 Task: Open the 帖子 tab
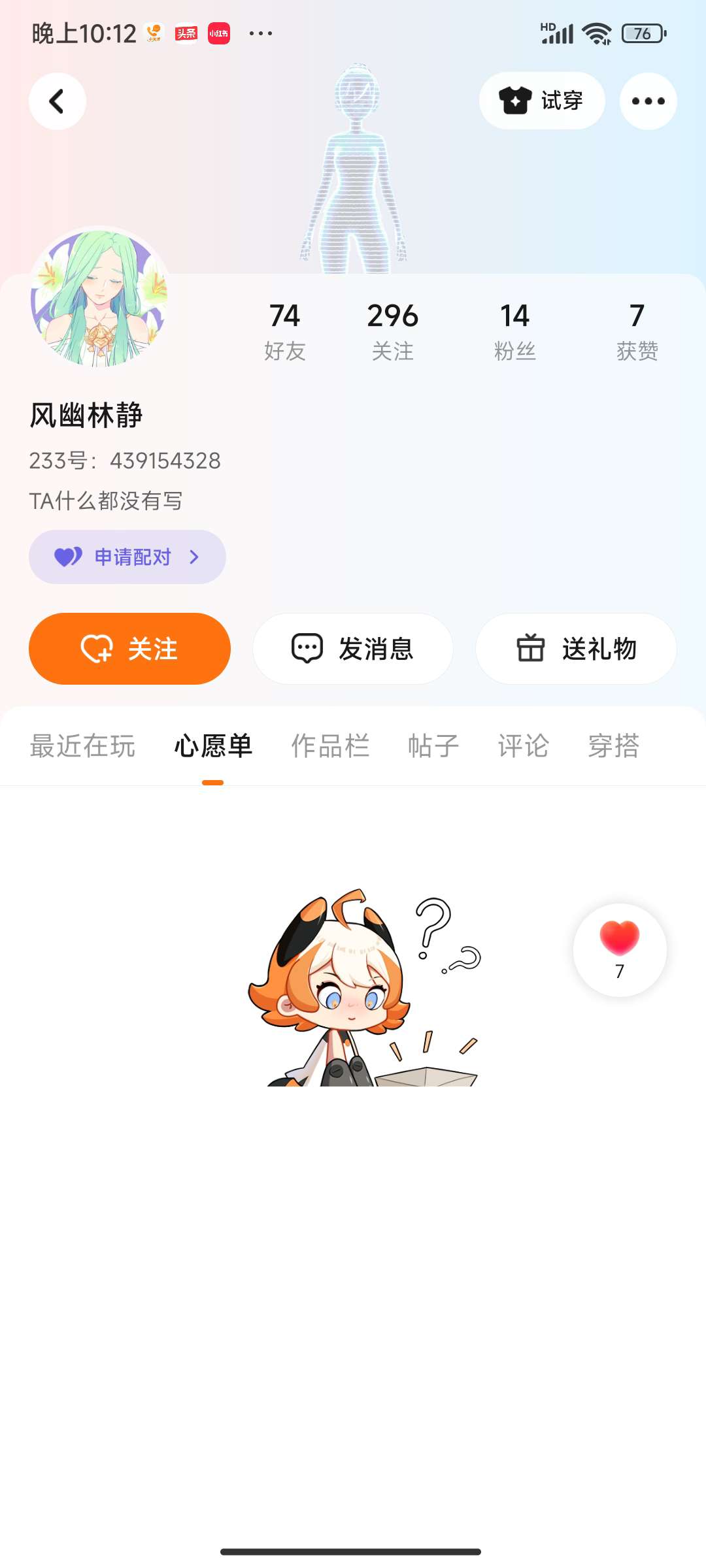click(x=433, y=746)
